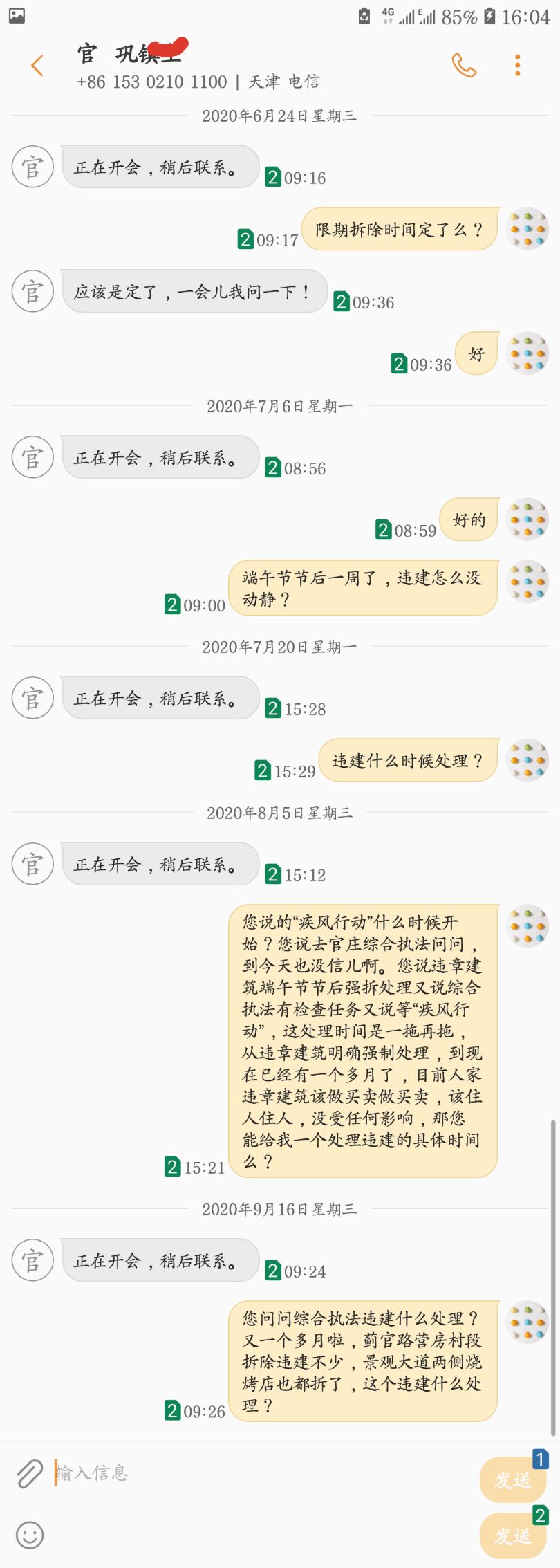
Task: Go back to the message list
Action: tap(37, 66)
